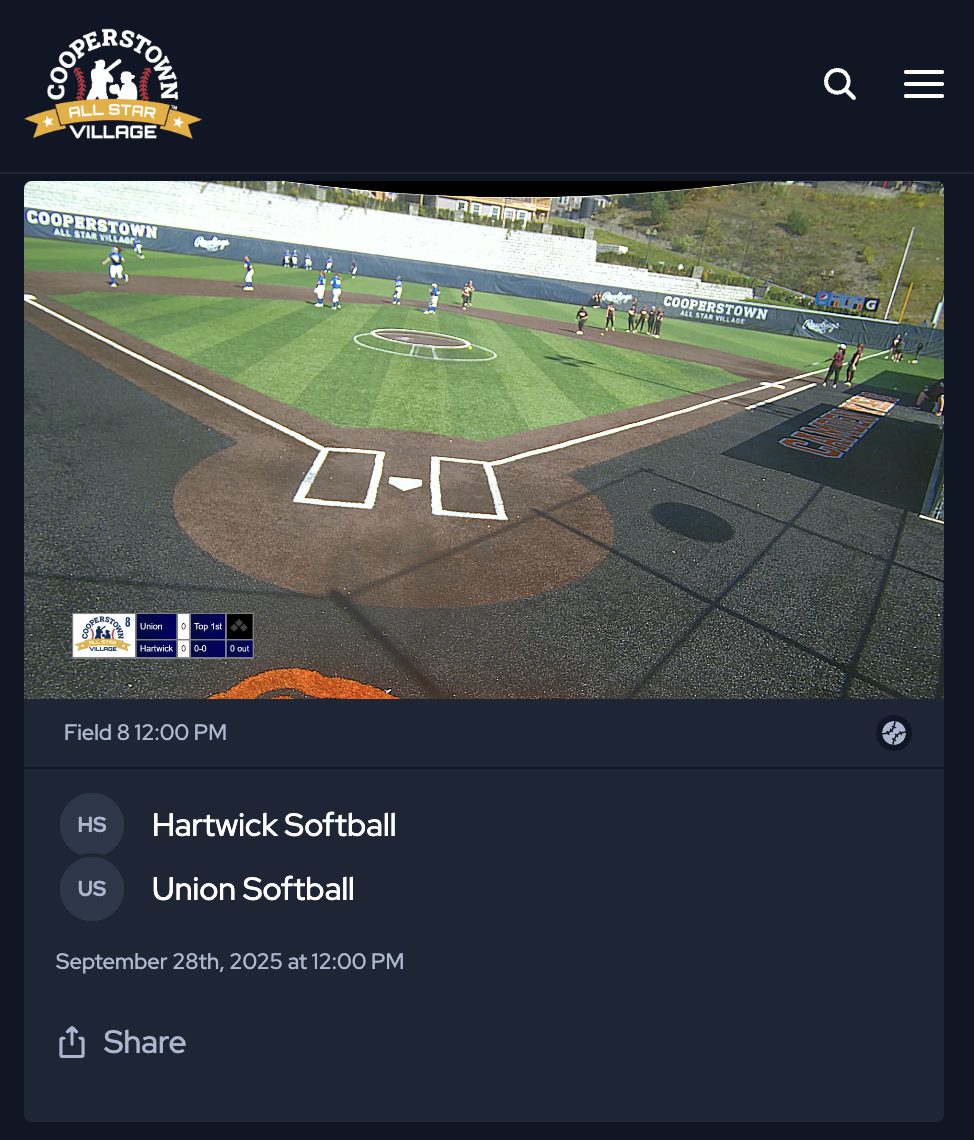Open the hamburger menu

pyautogui.click(x=924, y=84)
